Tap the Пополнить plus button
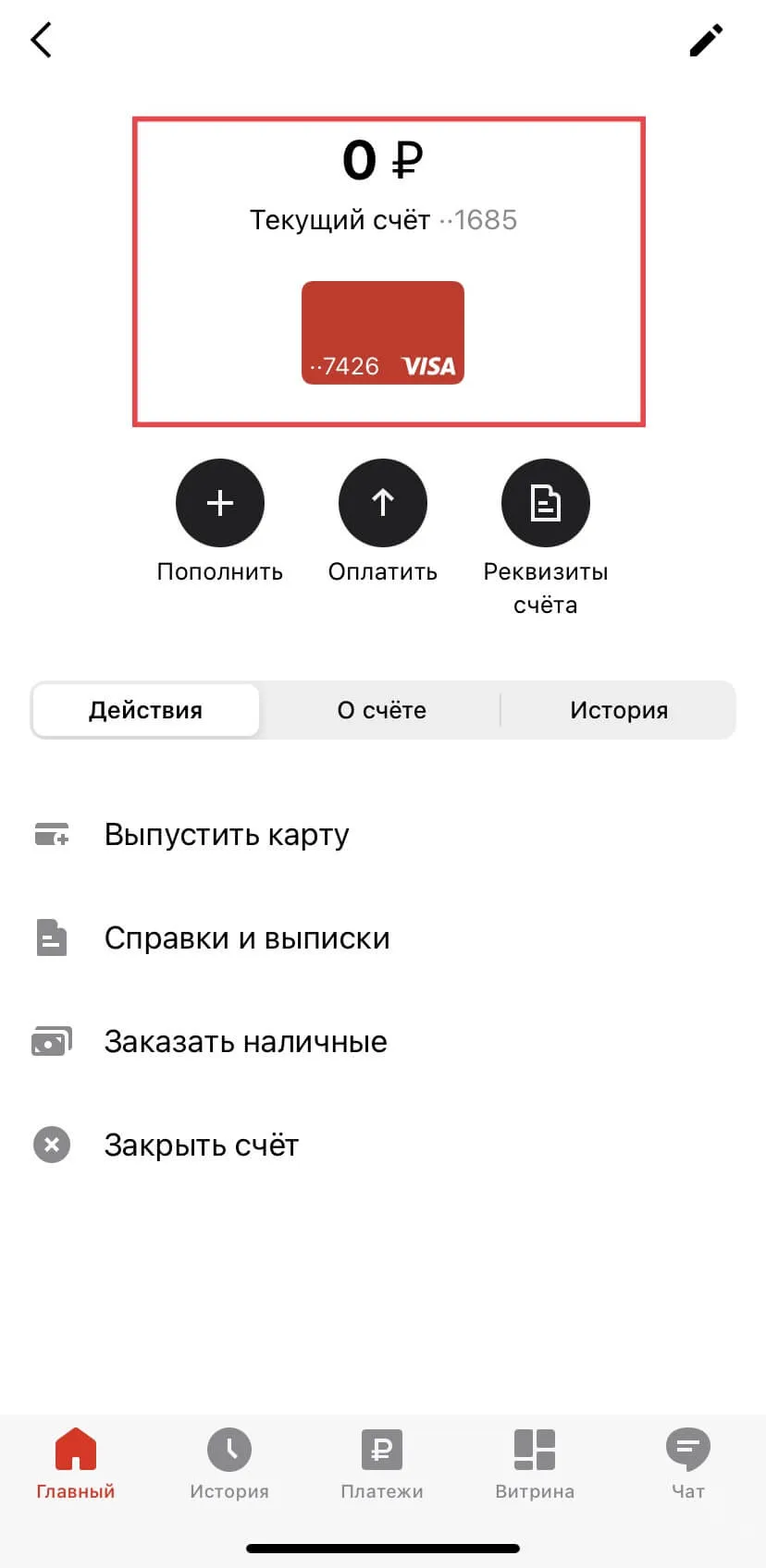 coord(220,503)
